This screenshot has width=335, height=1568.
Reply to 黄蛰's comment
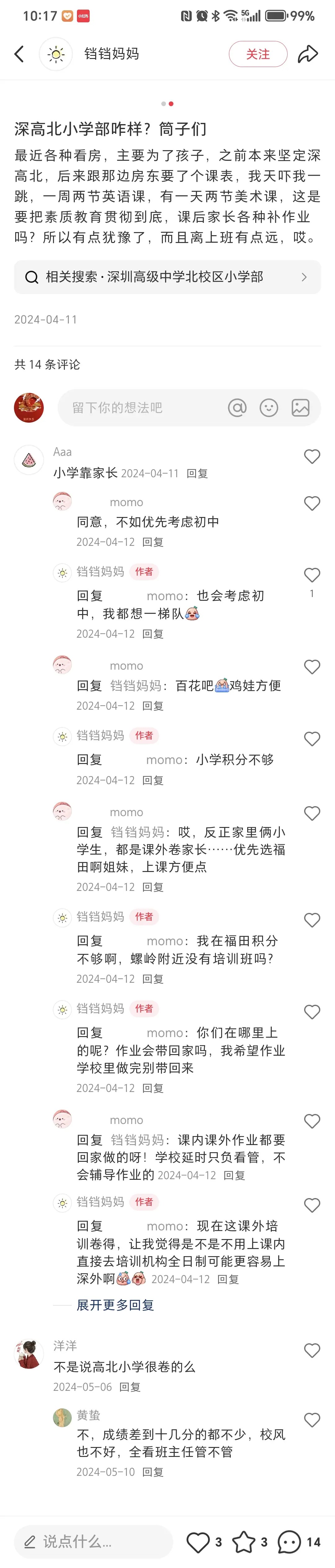point(153,1472)
